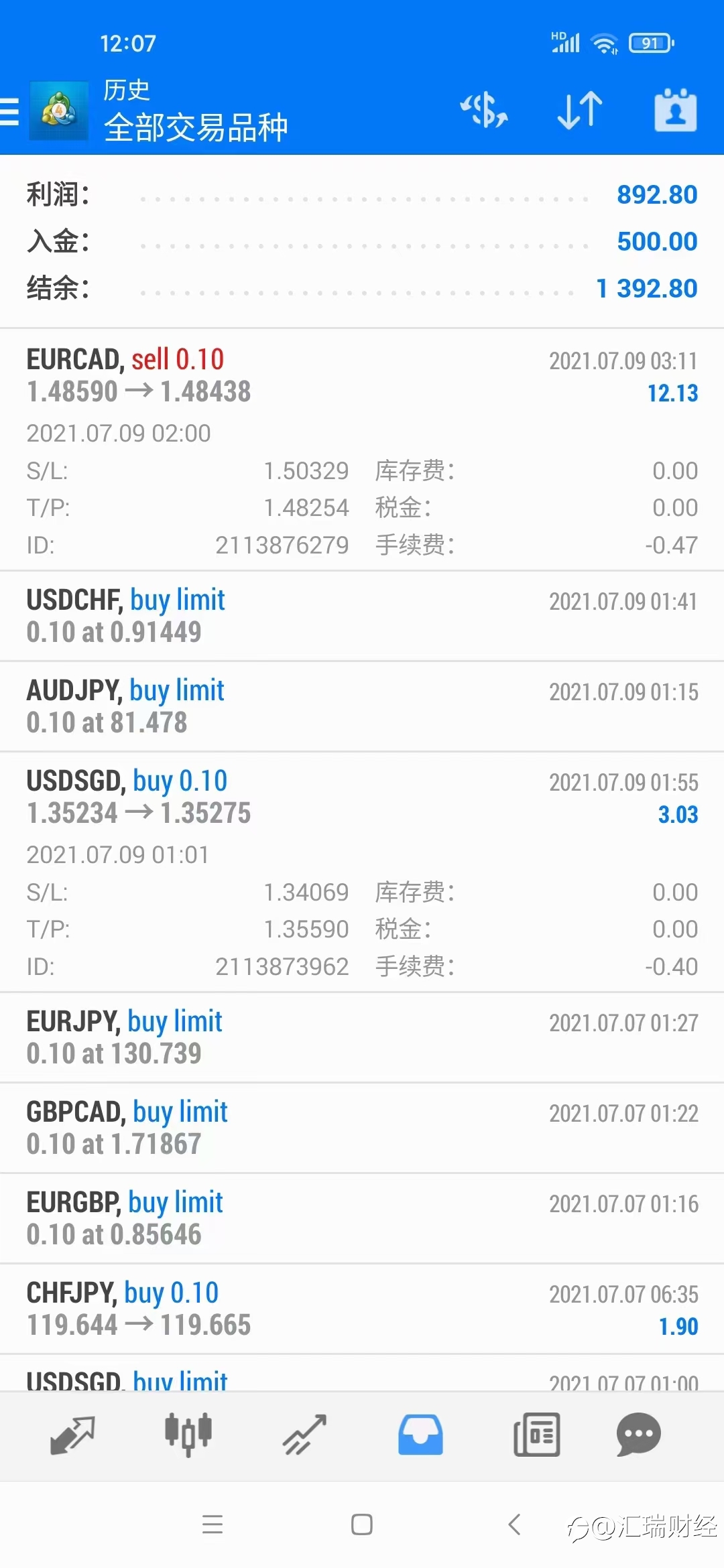Open the sort order arrows
The image size is (724, 1568).
(580, 111)
